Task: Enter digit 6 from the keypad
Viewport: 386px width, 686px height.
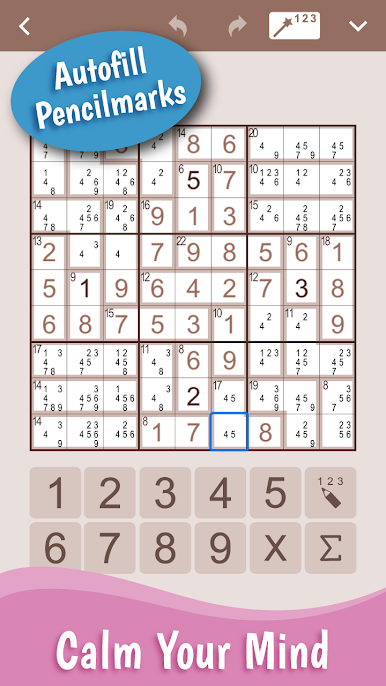Action: 55,548
